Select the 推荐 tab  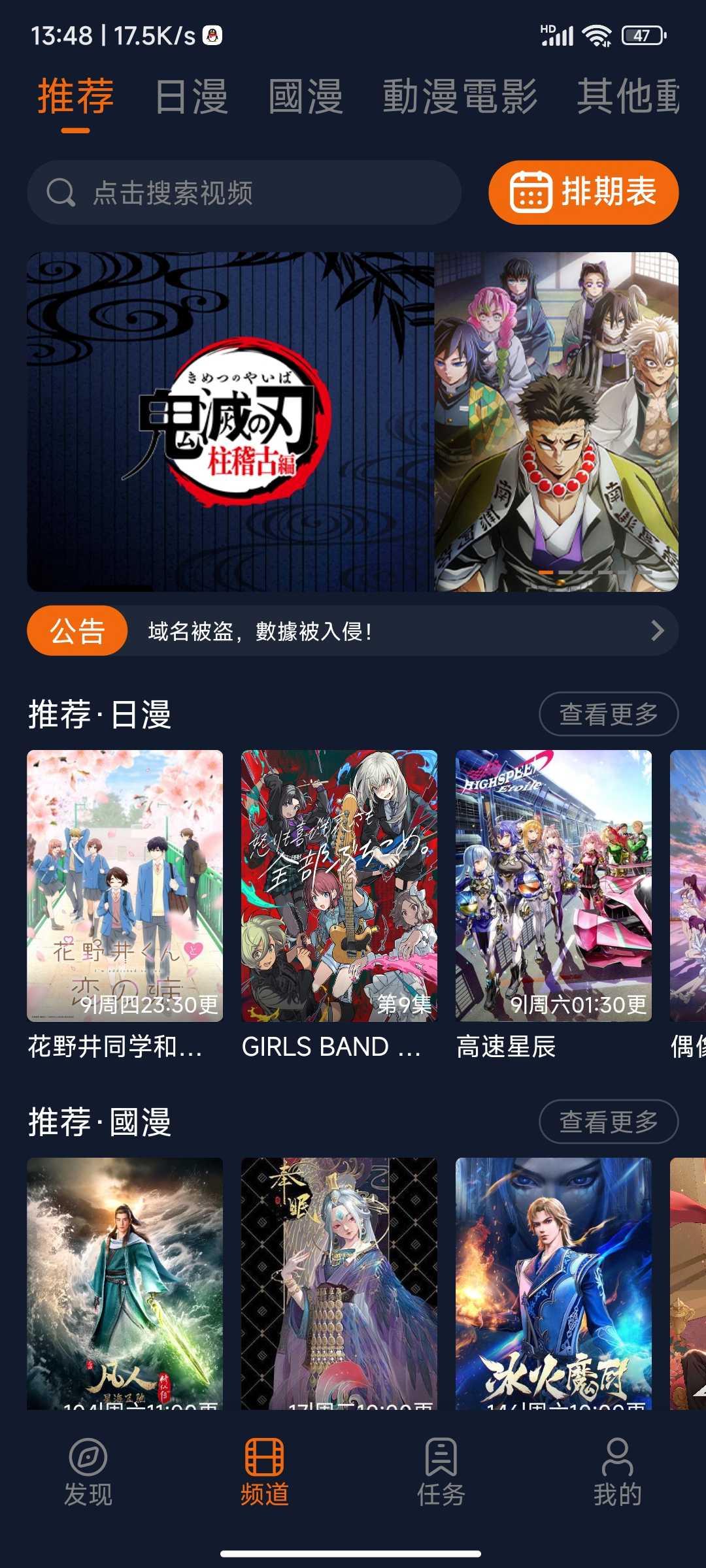click(76, 97)
